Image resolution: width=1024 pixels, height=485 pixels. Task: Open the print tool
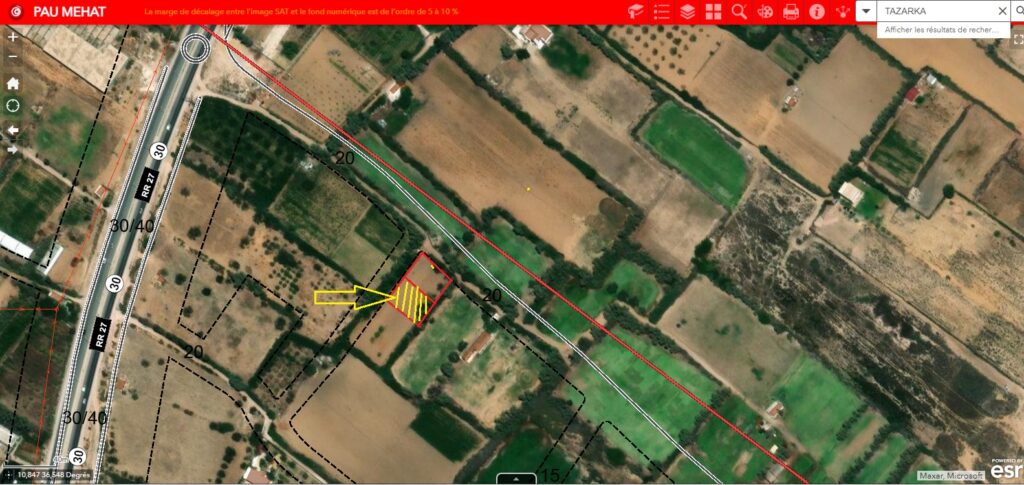[791, 11]
